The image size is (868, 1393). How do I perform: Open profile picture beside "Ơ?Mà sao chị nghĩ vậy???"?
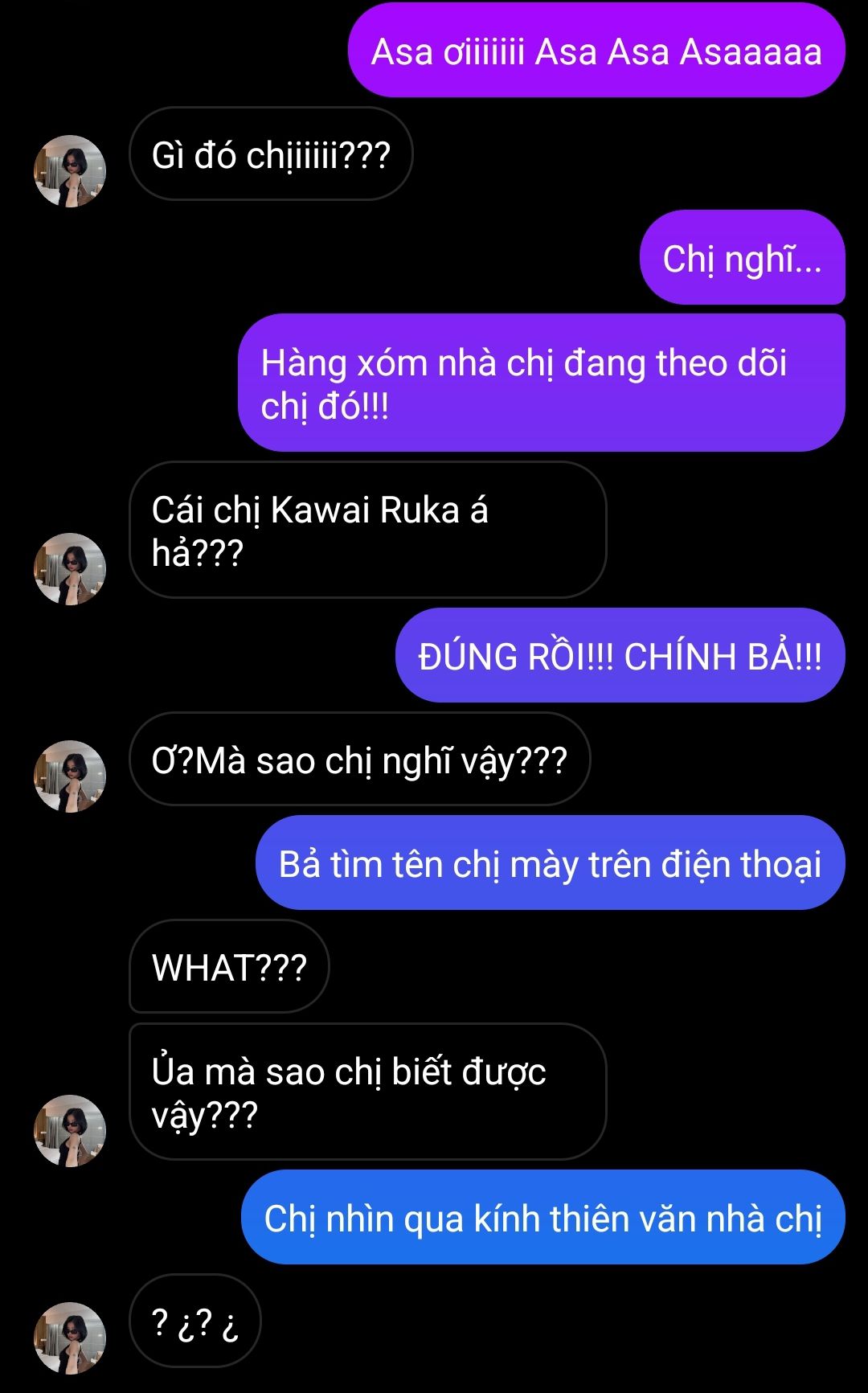[70, 776]
